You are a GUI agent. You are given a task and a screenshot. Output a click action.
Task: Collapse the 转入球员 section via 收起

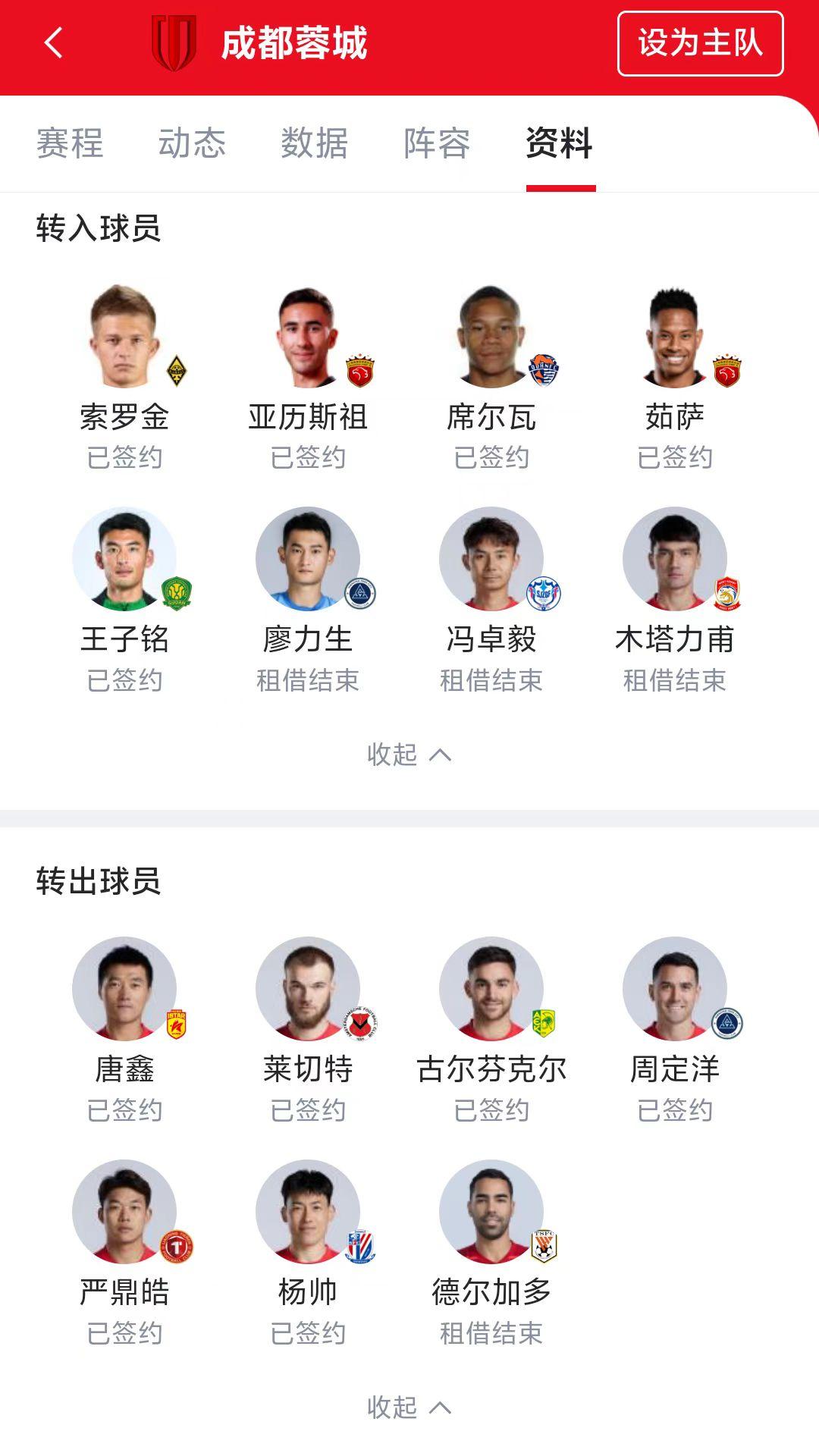coord(409,756)
